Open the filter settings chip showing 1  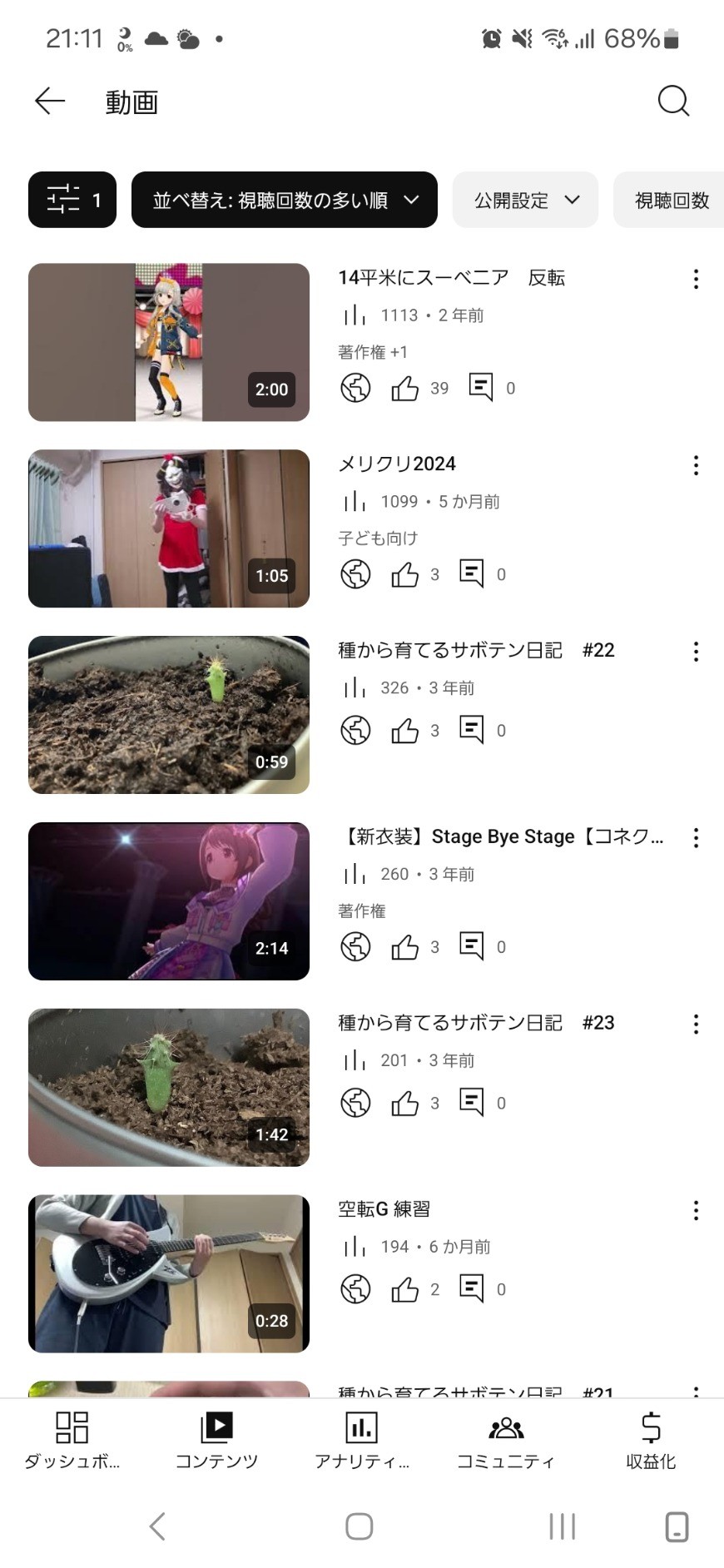72,200
